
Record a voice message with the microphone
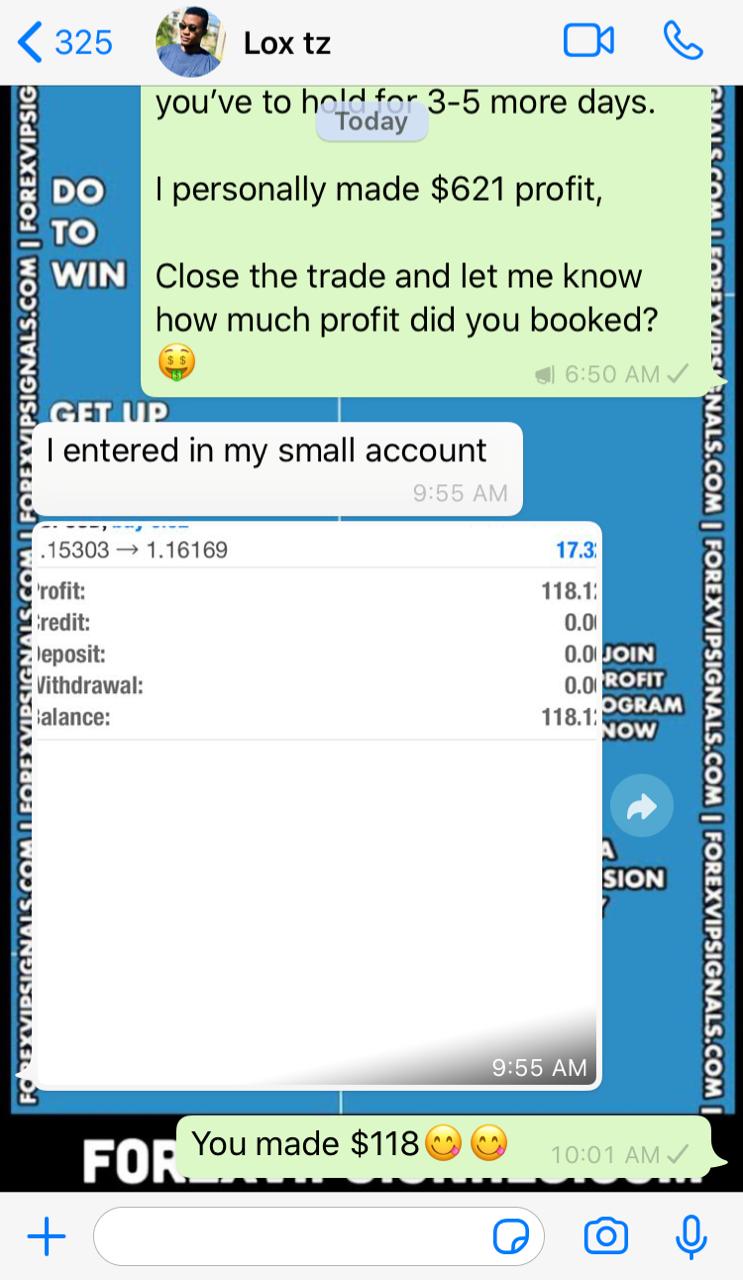click(690, 1237)
